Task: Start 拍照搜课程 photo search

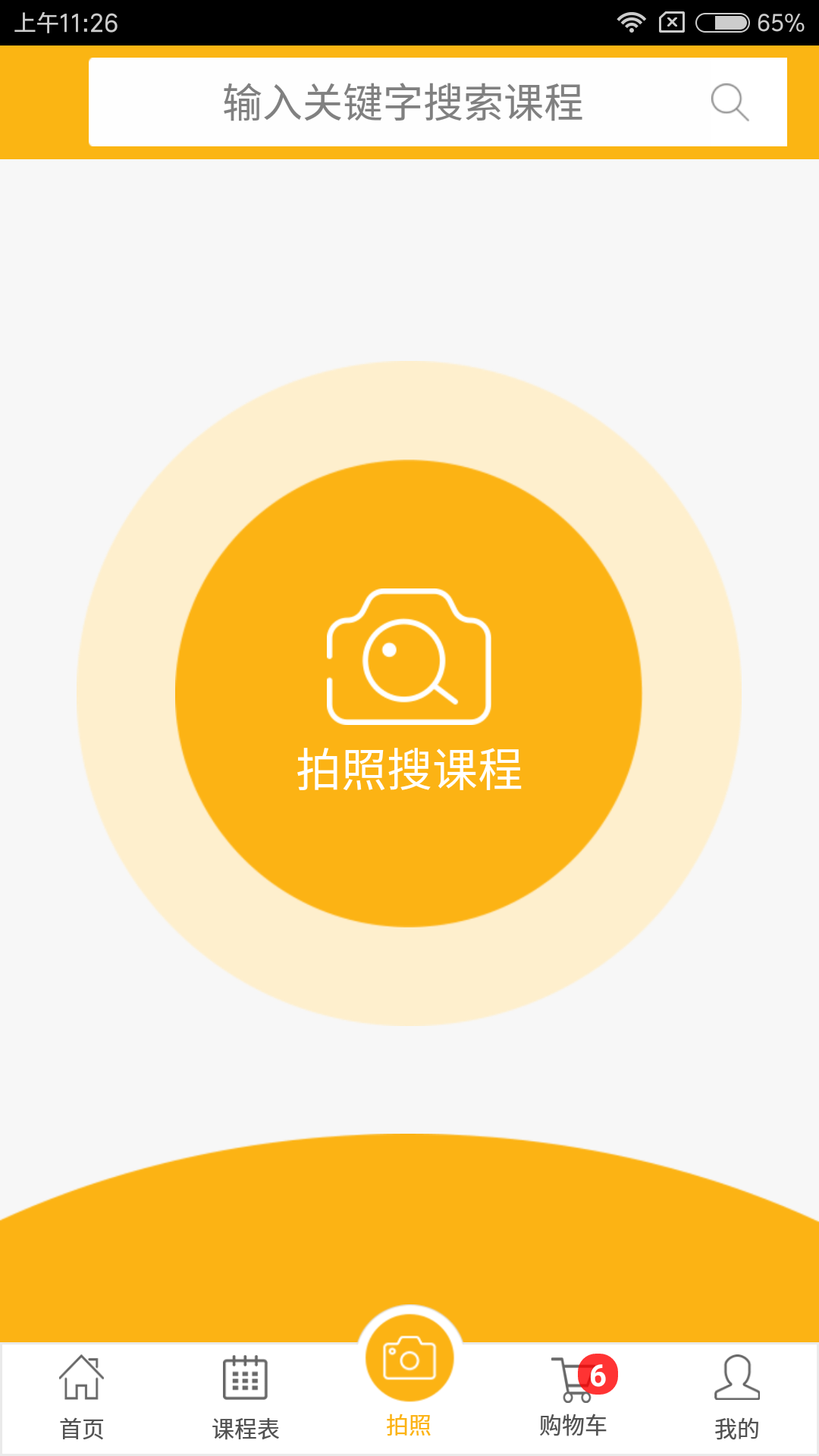Action: 409,693
